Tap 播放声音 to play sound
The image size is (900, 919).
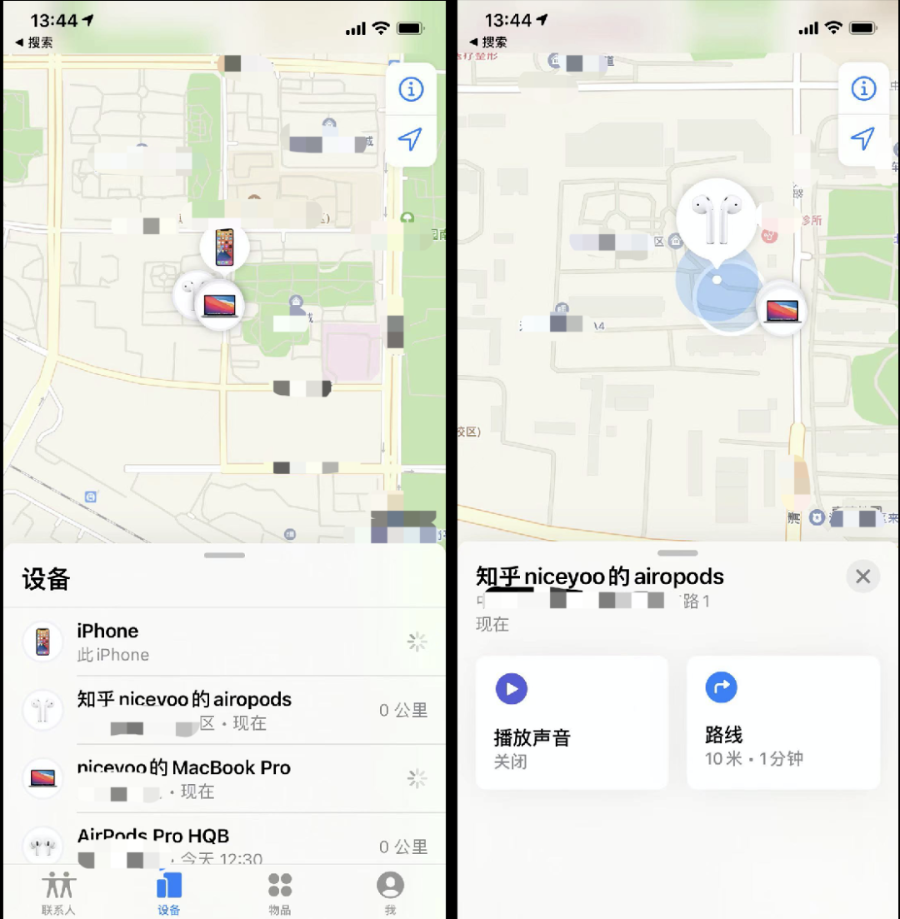tap(571, 722)
